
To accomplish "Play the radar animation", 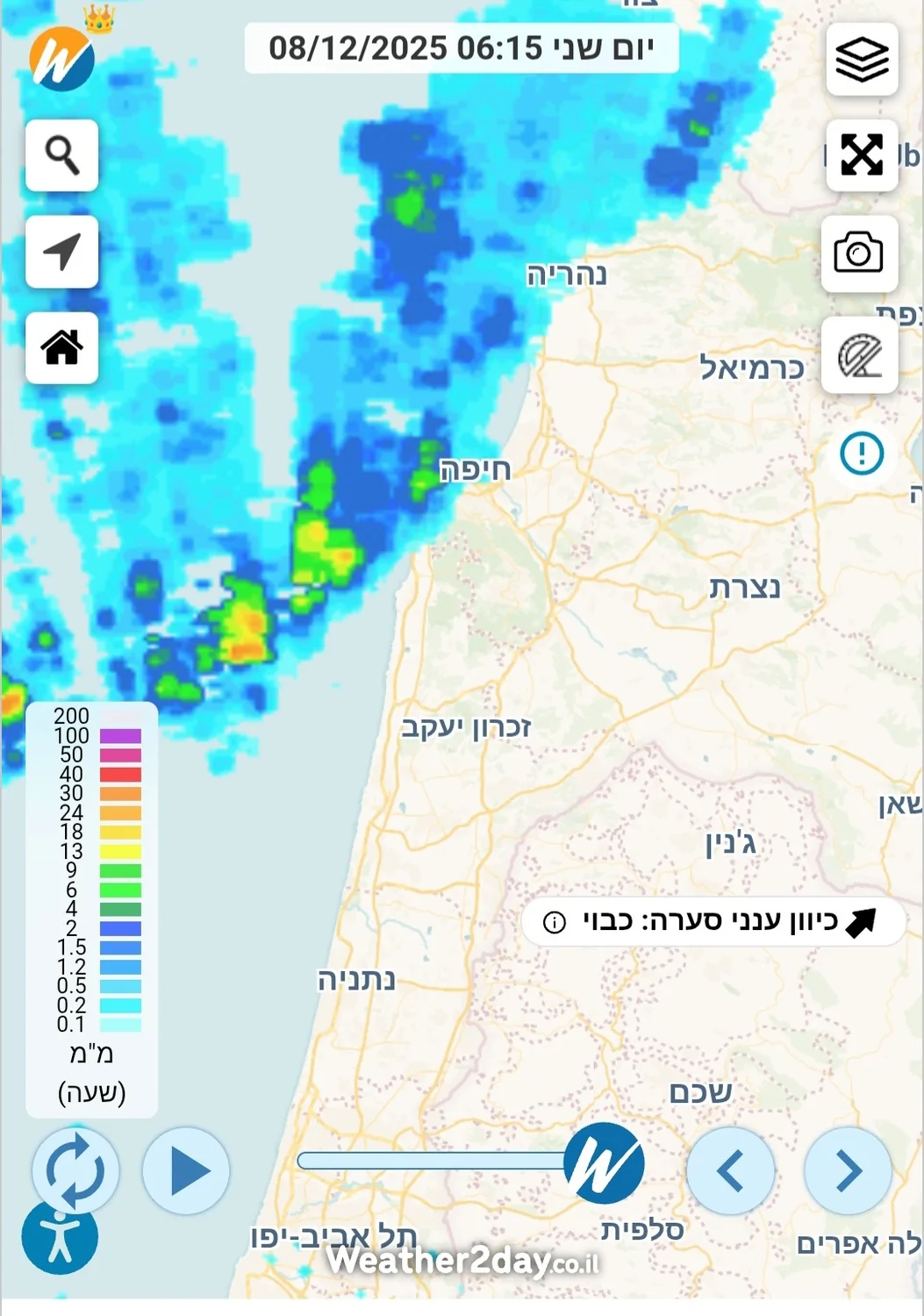I will pyautogui.click(x=186, y=1171).
